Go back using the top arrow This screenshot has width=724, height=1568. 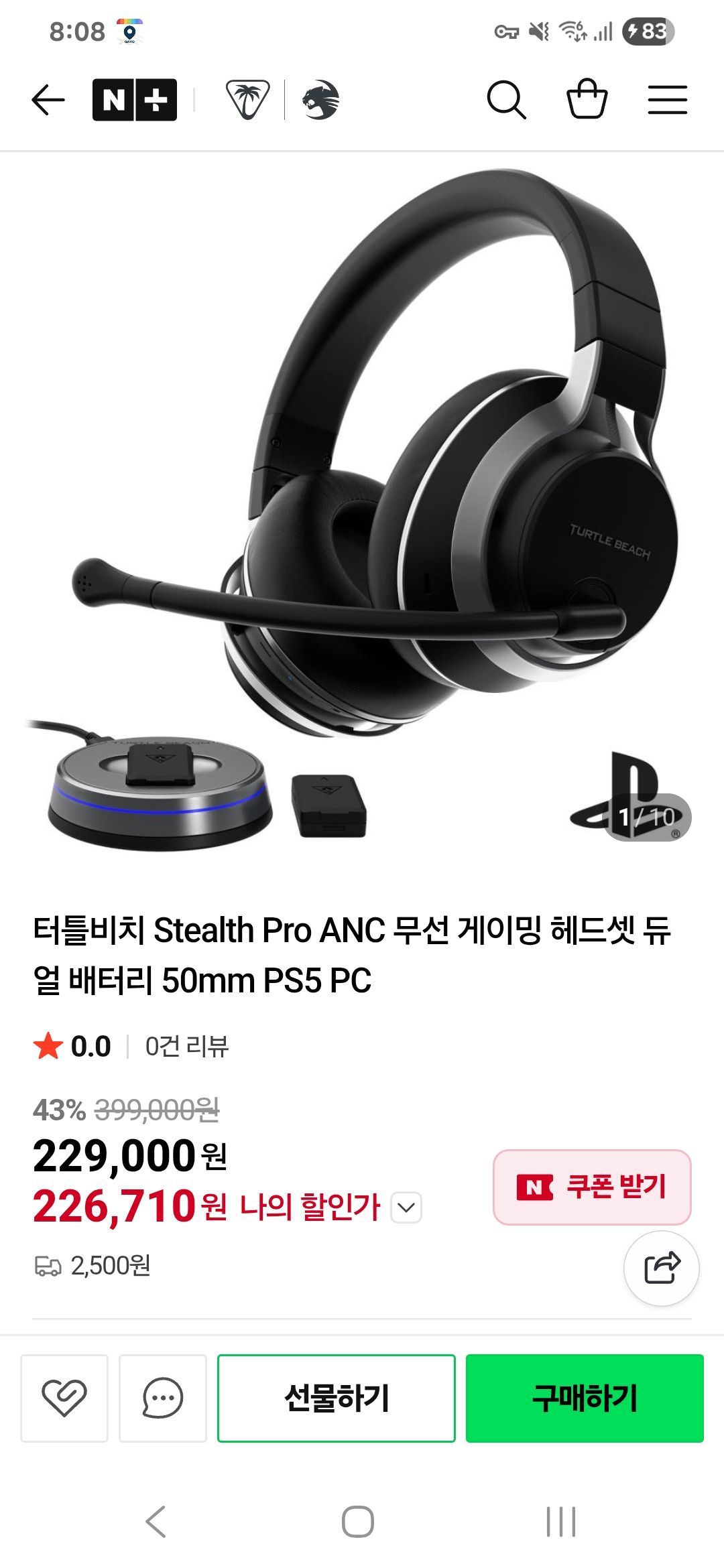(x=48, y=101)
